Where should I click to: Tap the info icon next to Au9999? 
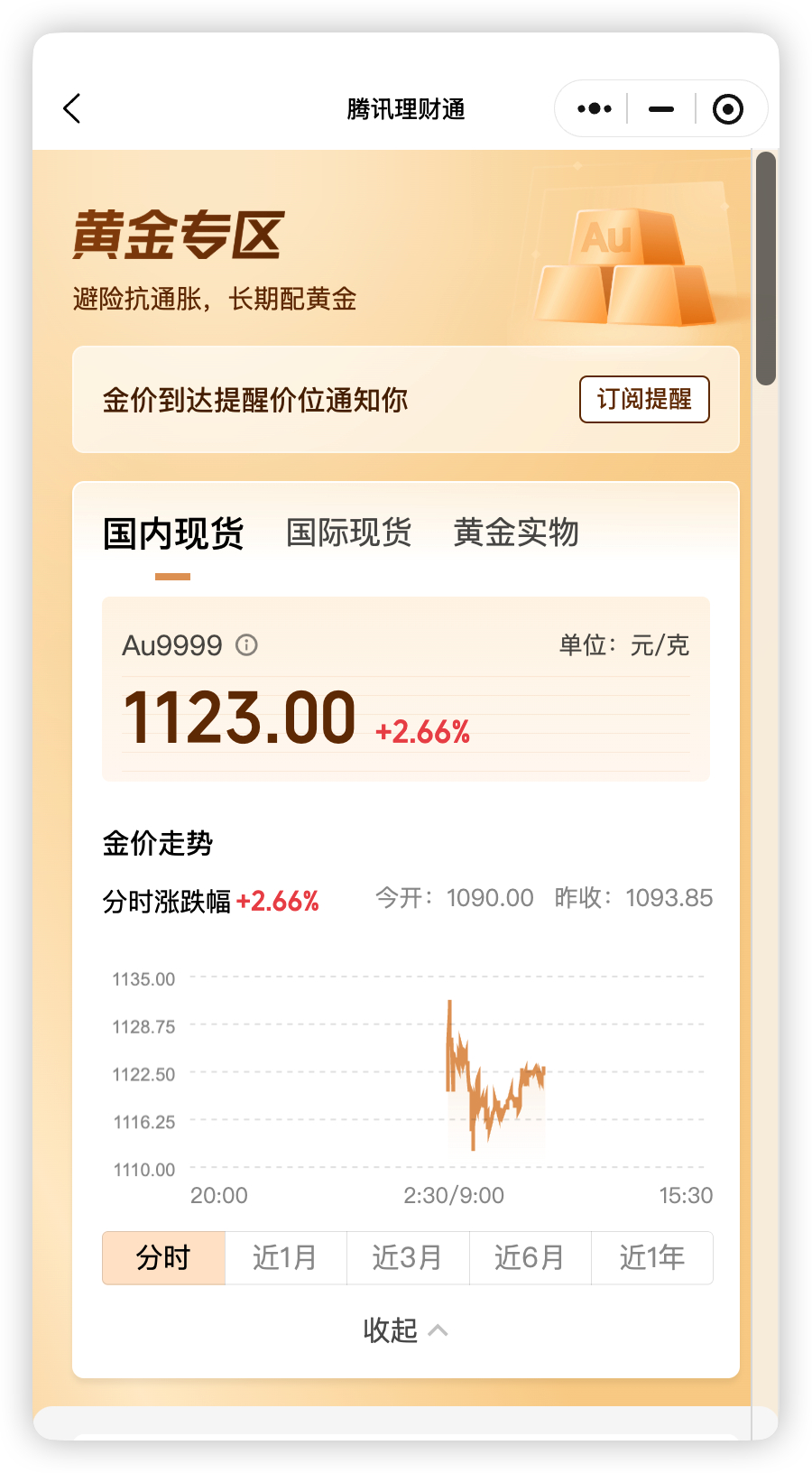pos(245,645)
